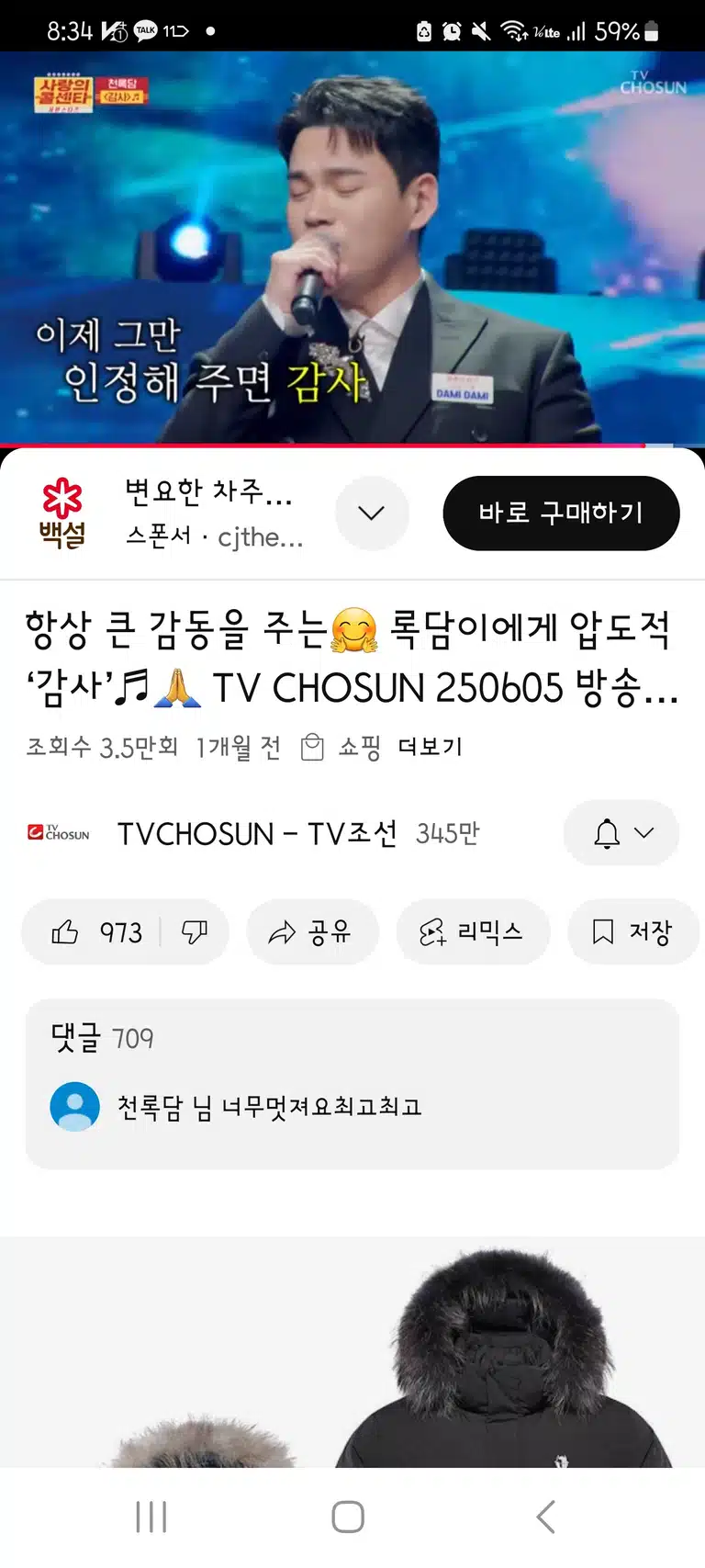Screen dimensions: 705x1568
Task: Tap the video player to show controls
Action: click(352, 248)
